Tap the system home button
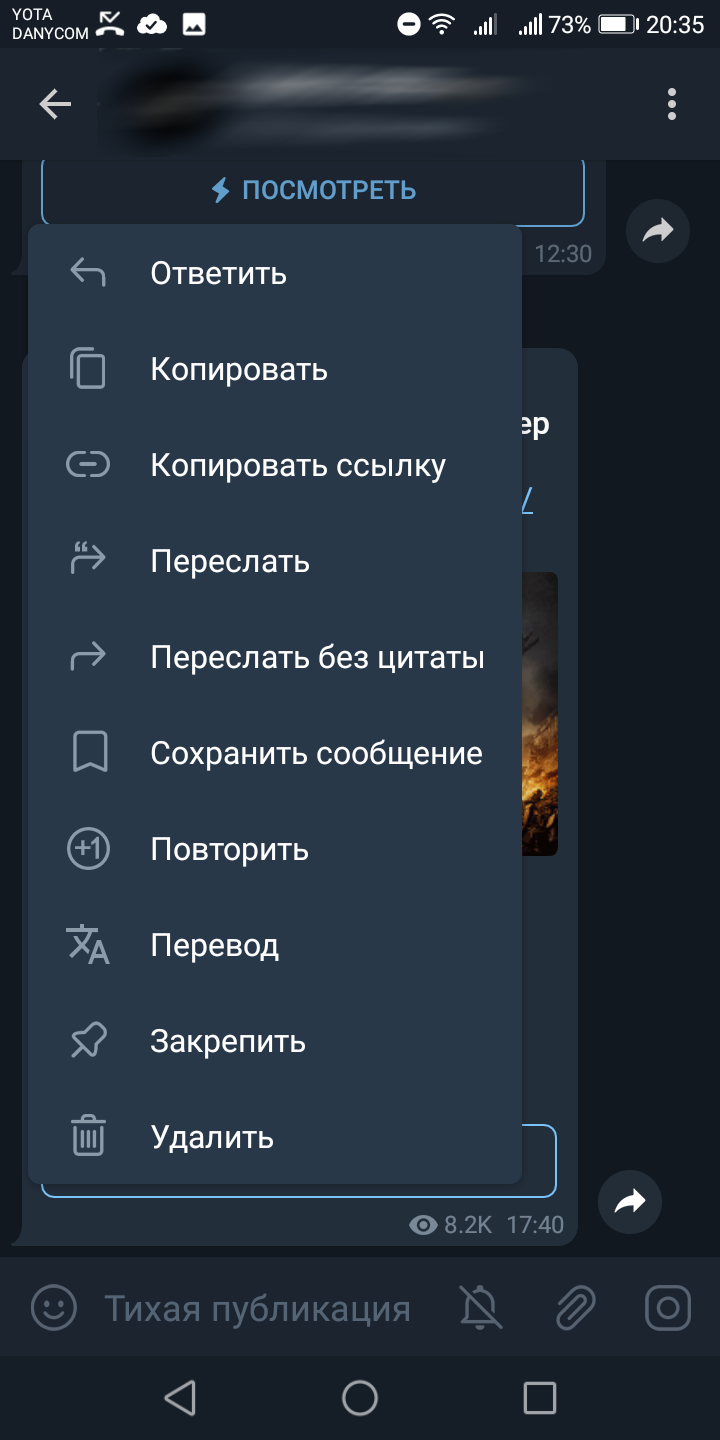 (x=360, y=1397)
